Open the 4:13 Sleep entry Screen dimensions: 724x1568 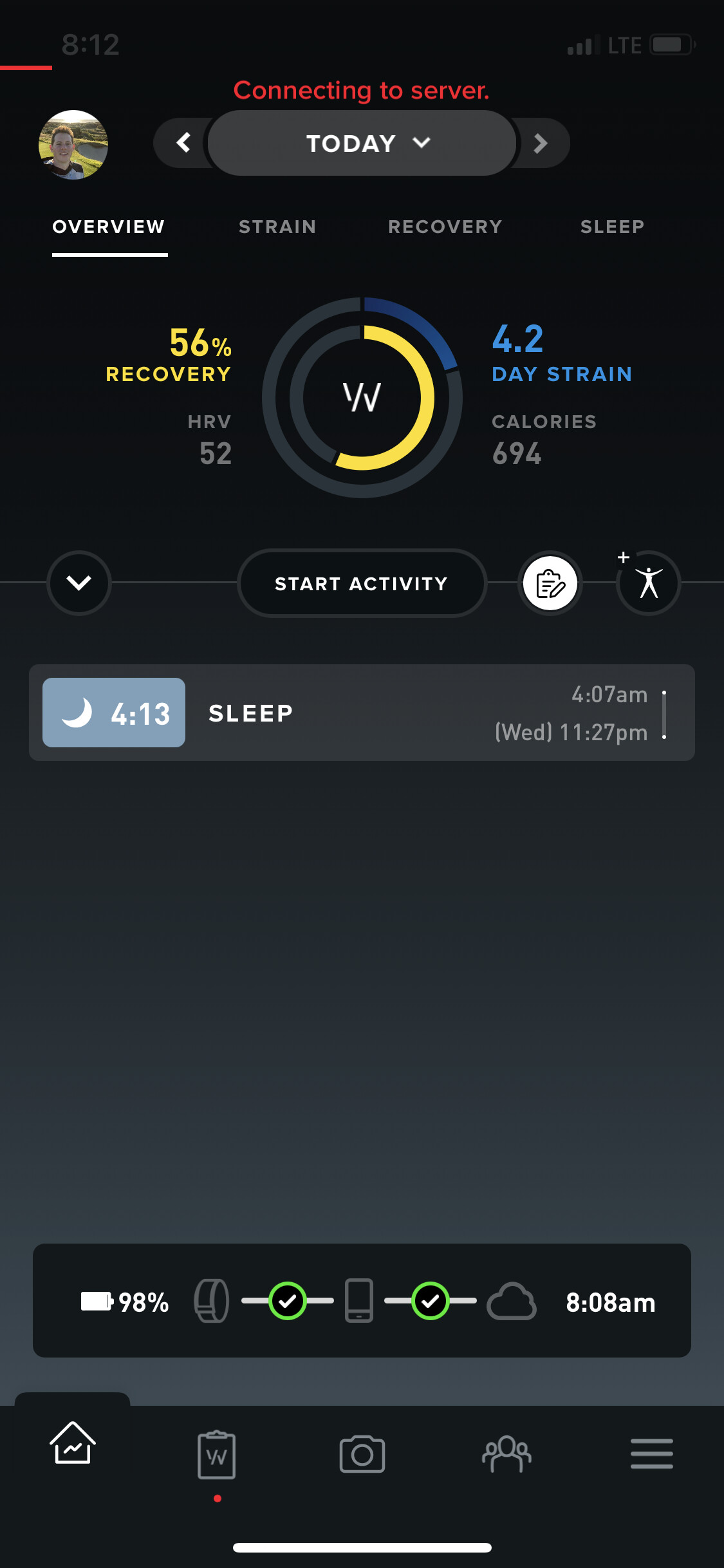point(362,713)
